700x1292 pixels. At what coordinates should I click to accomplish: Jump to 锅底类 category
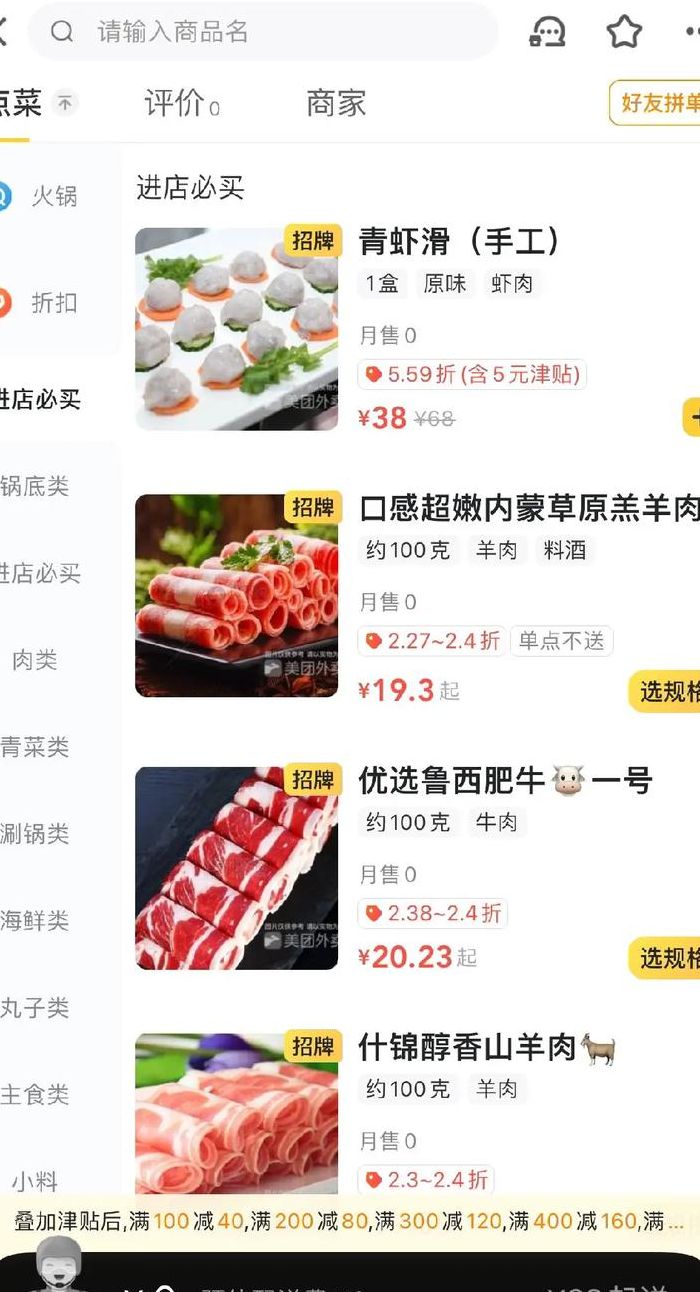pos(35,487)
